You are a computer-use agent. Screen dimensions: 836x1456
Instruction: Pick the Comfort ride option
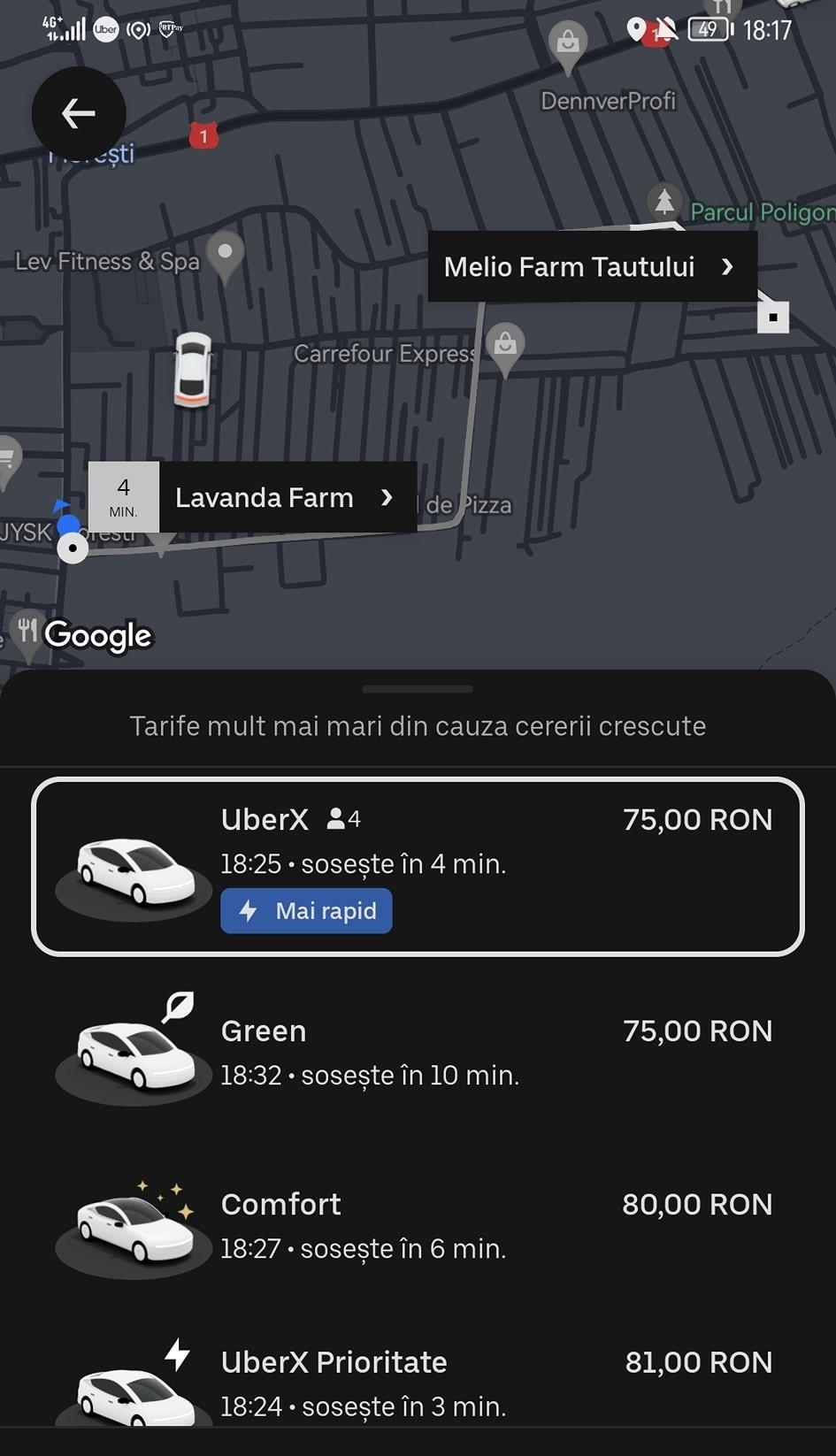coord(418,1226)
